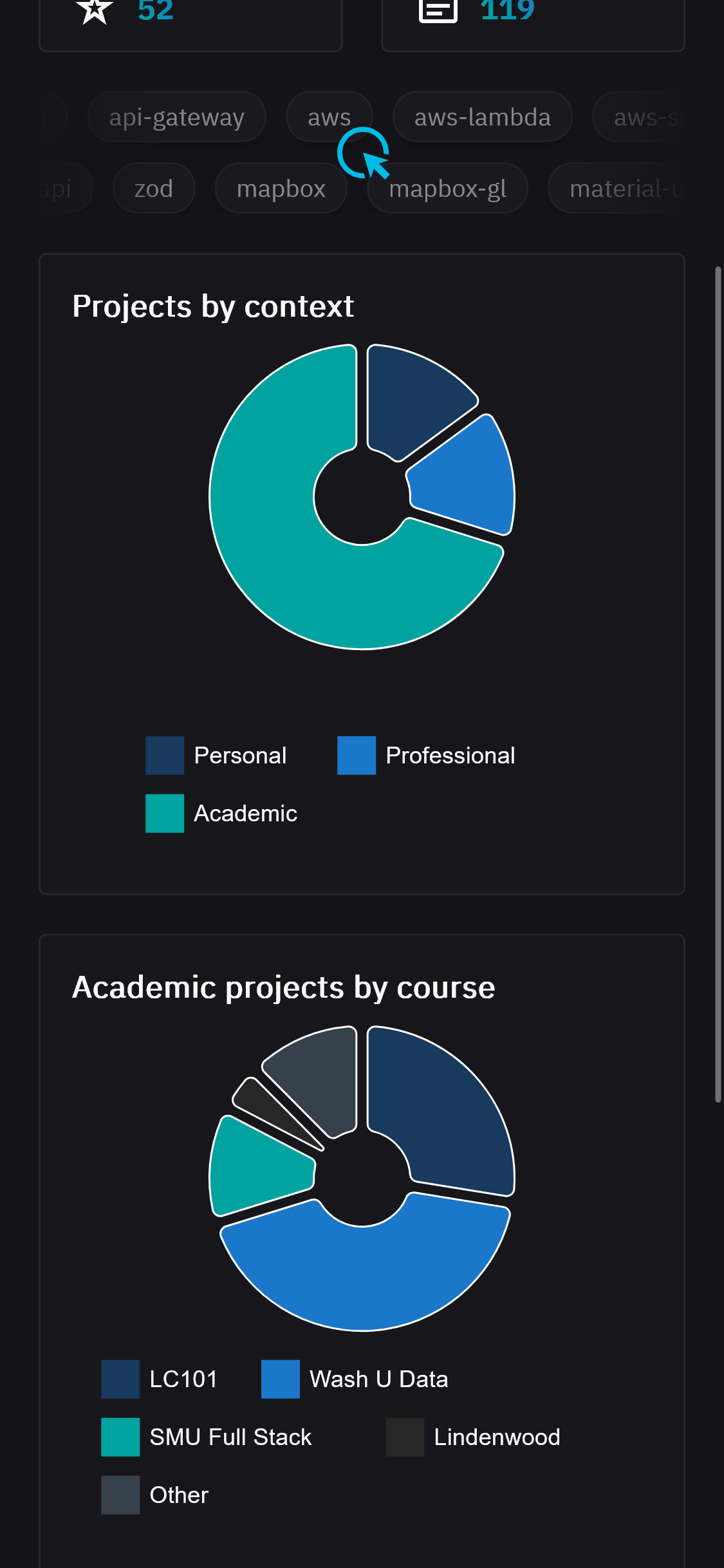Toggle Wash U Data legend entry
Image resolution: width=724 pixels, height=1568 pixels.
coord(355,1379)
